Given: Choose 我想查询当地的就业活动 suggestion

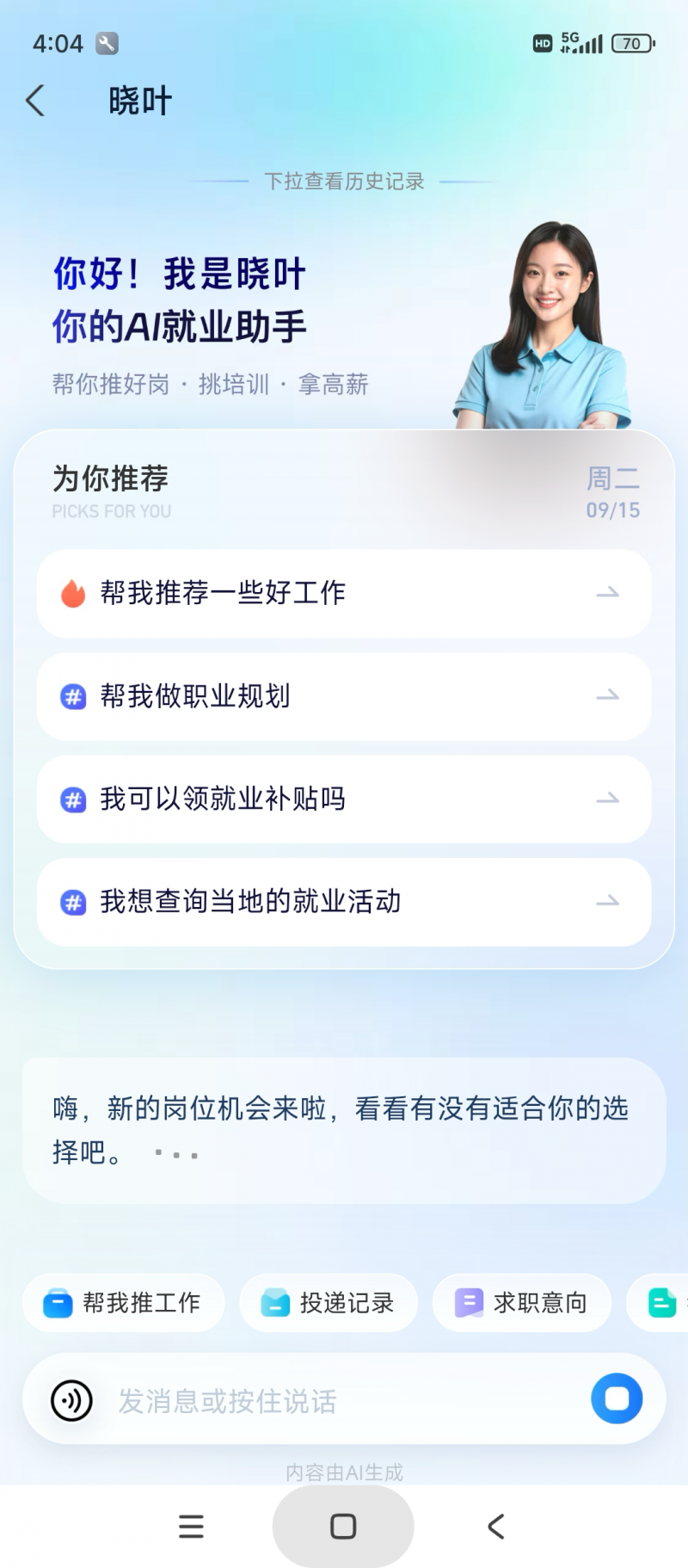Looking at the screenshot, I should pyautogui.click(x=344, y=902).
